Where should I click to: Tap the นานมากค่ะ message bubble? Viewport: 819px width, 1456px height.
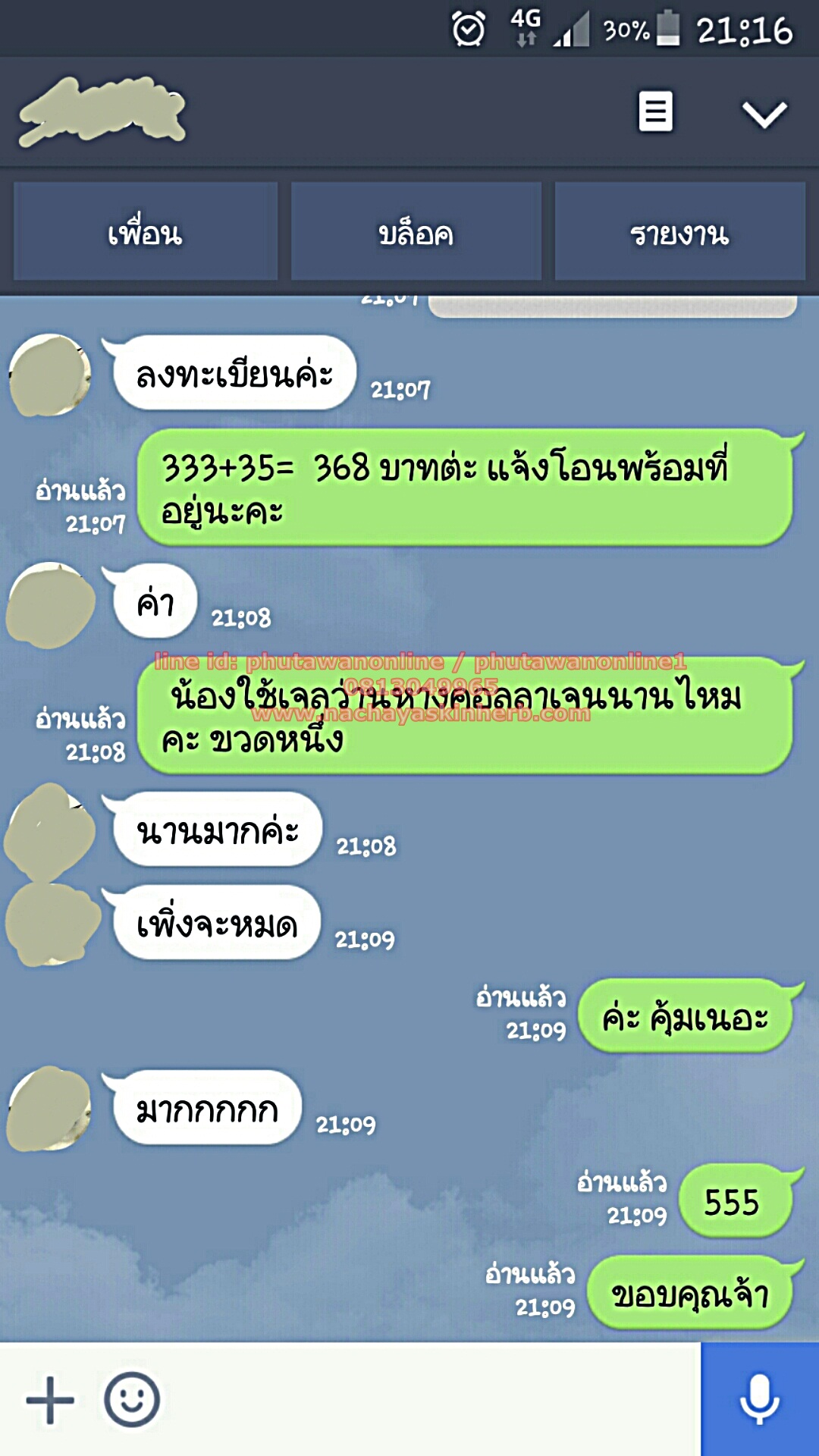pos(220,830)
